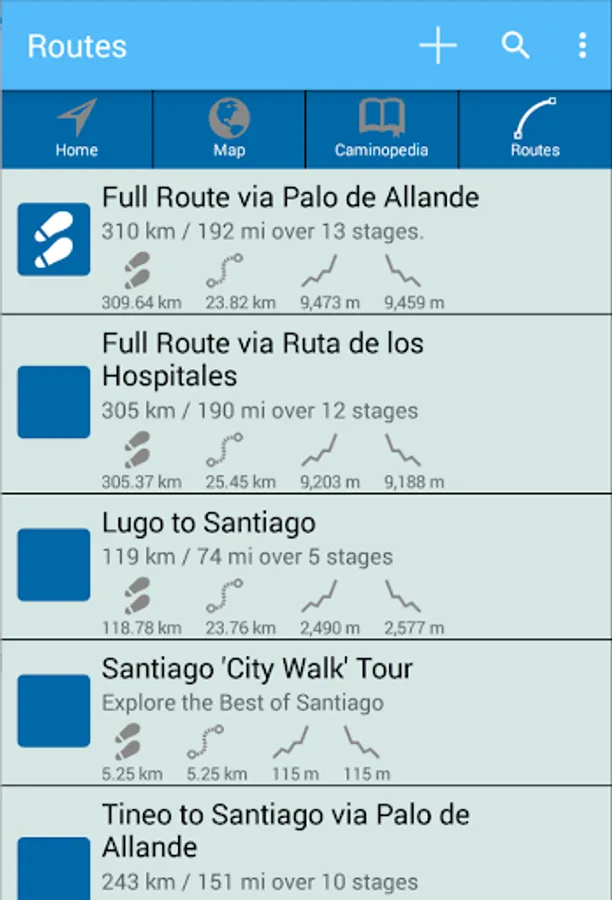Open Tineo to Santiago via Palo de Allande
The height and width of the screenshot is (900, 612).
285,831
